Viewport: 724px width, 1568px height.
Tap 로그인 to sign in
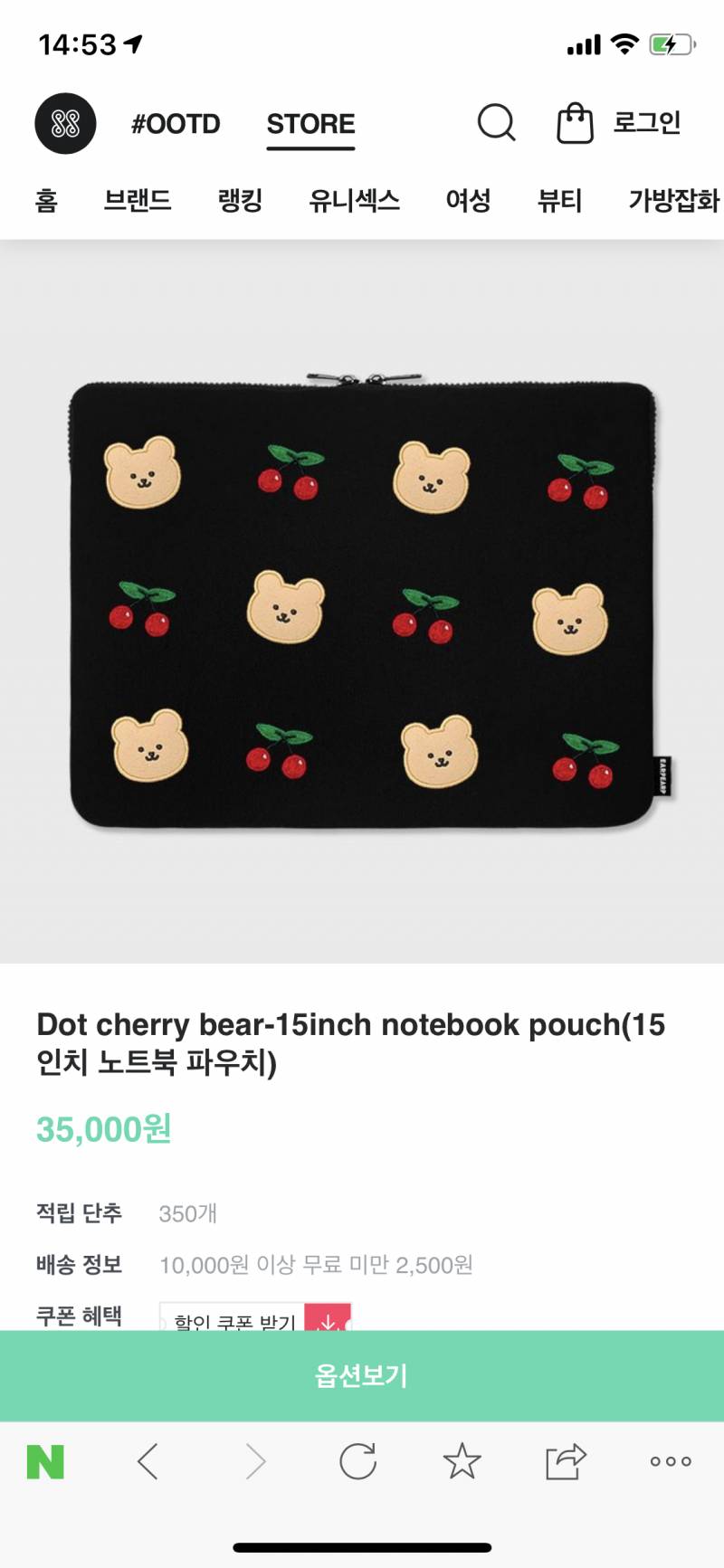[646, 123]
